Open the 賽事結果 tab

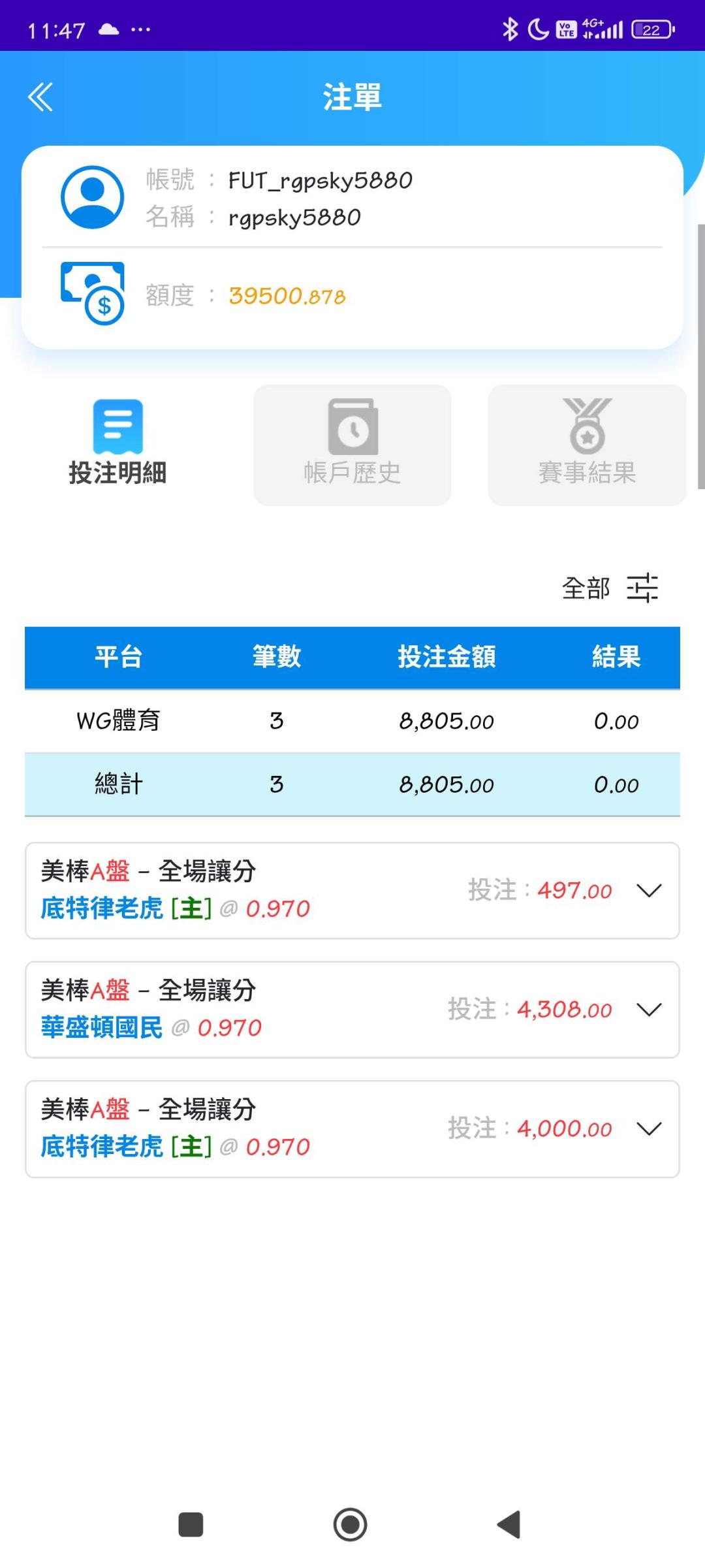click(x=587, y=444)
